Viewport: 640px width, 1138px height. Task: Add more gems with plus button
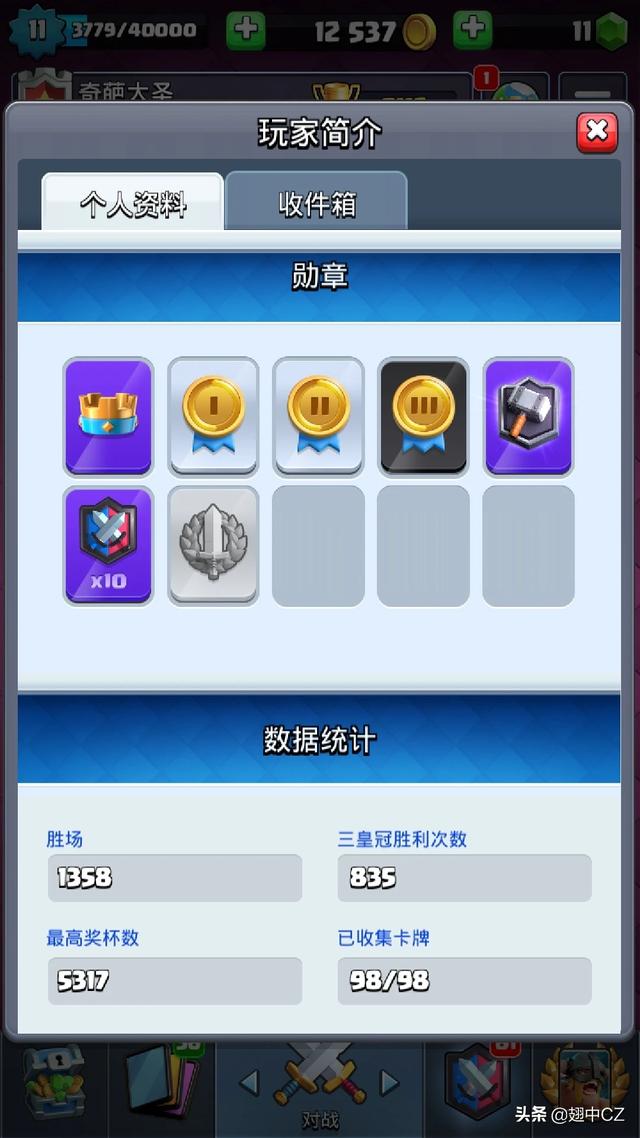coord(472,31)
